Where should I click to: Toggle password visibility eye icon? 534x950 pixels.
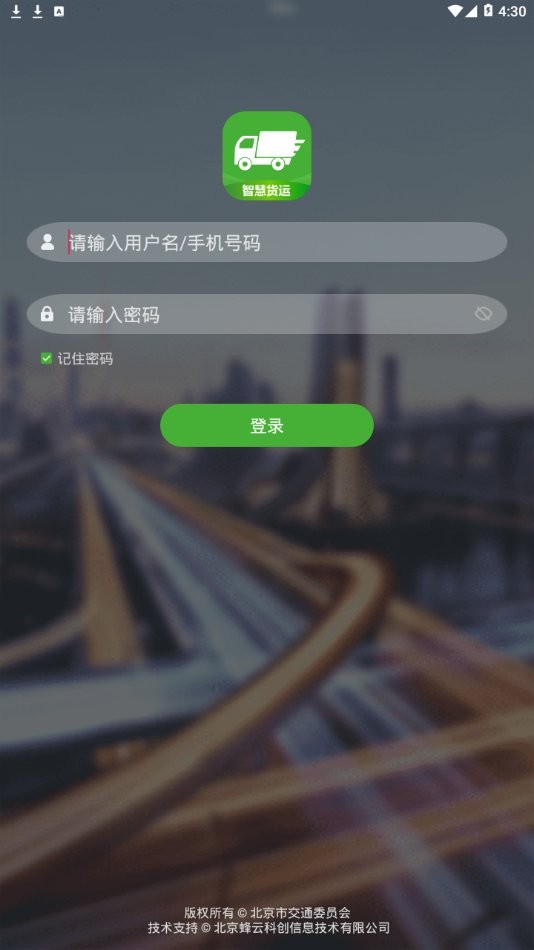click(483, 314)
